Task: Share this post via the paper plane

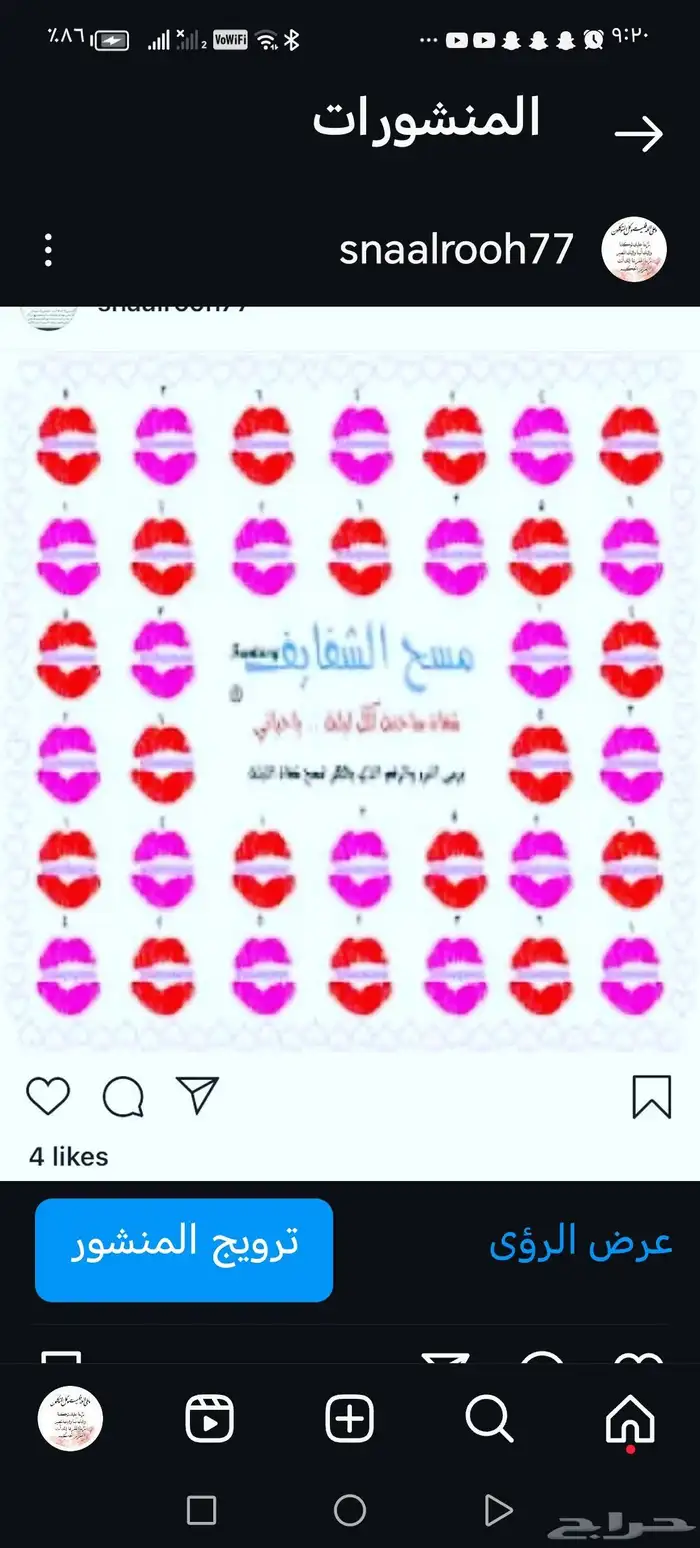Action: tap(197, 1095)
